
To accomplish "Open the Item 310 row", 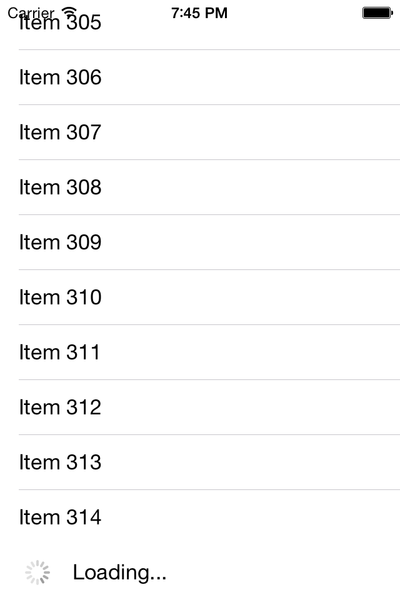I will [200, 297].
